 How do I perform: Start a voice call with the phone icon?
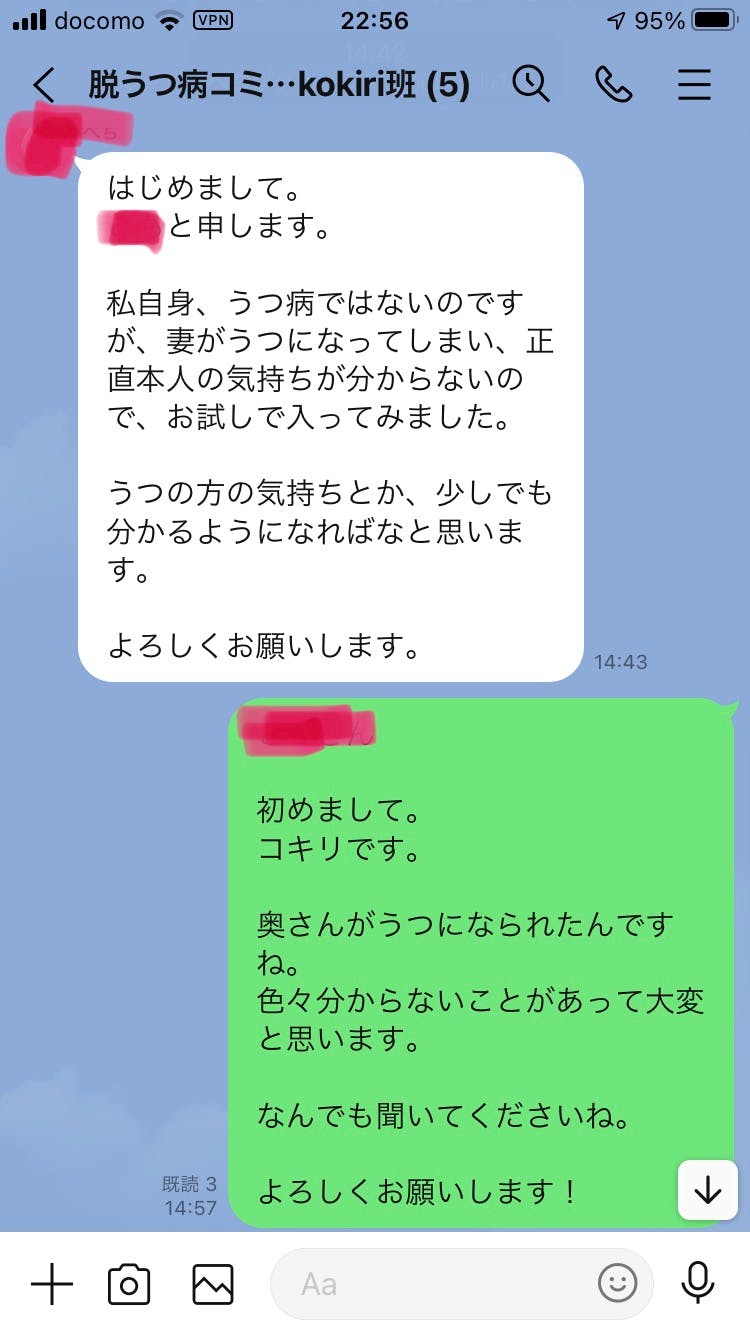tap(614, 85)
